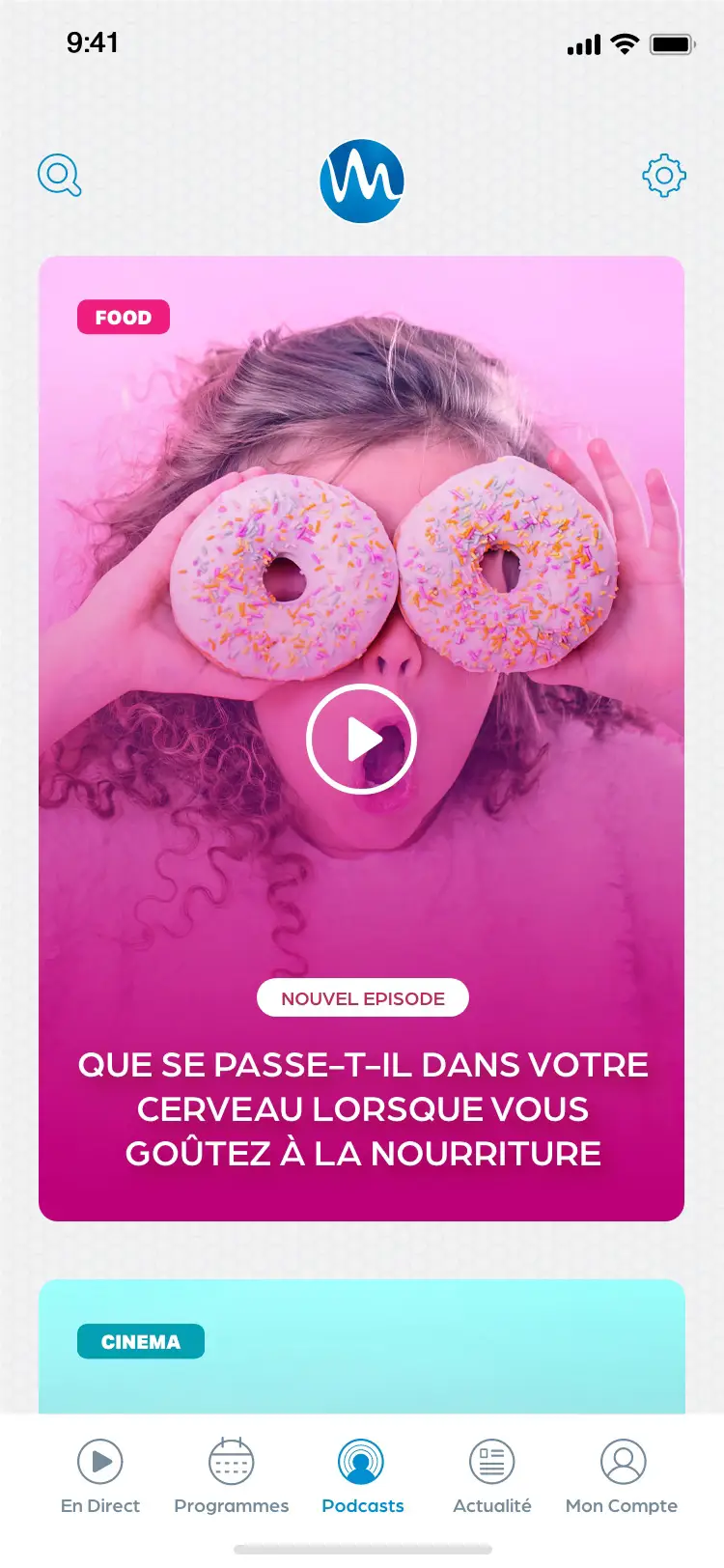This screenshot has height=1568, width=724.
Task: Open the settings gear icon
Action: coord(664,176)
